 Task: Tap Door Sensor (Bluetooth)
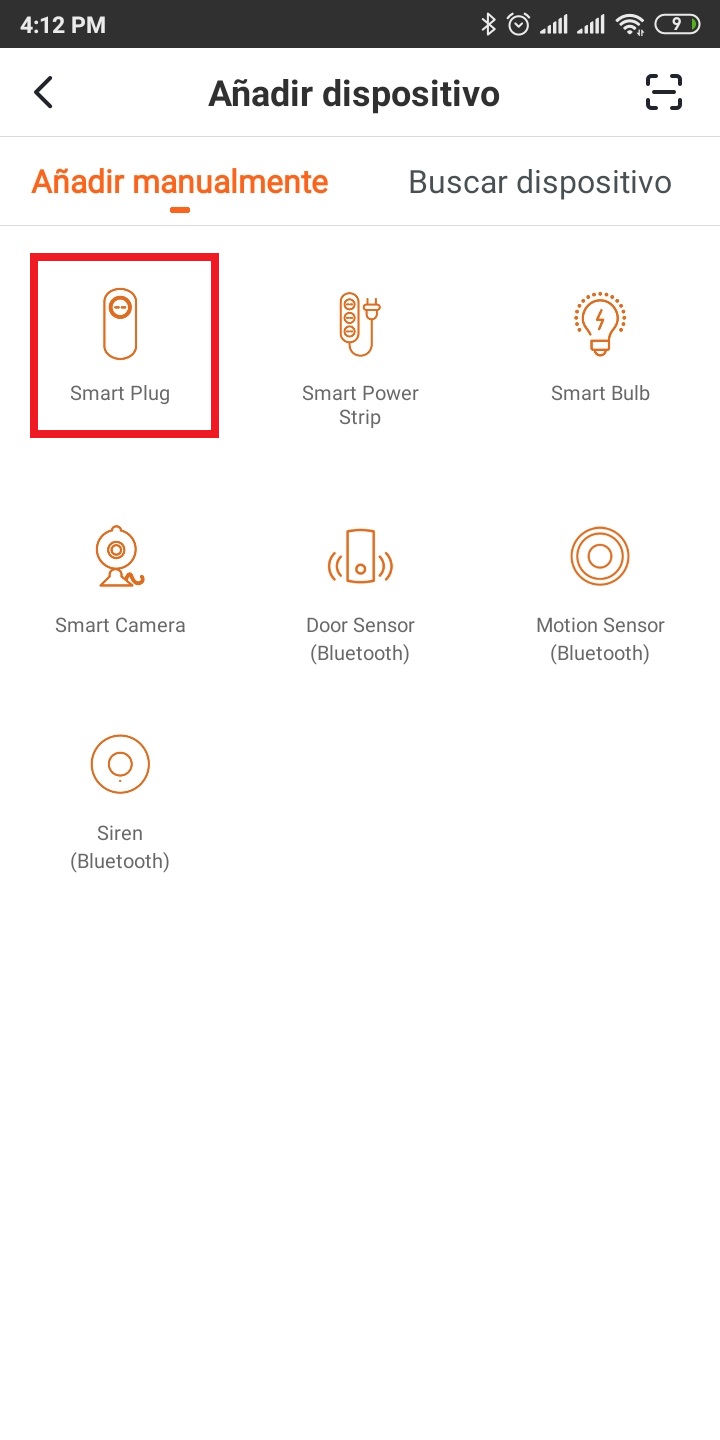[x=360, y=590]
